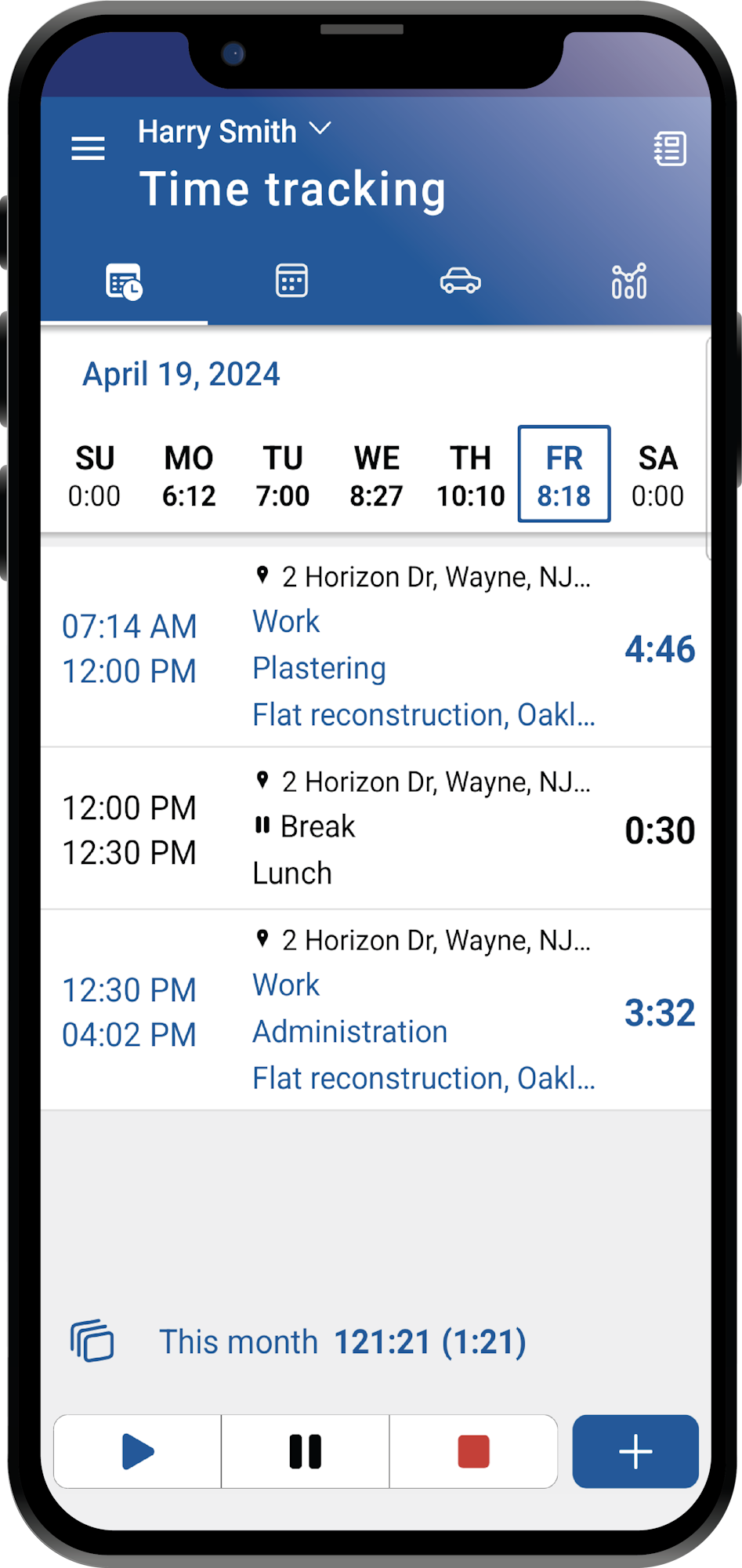The width and height of the screenshot is (742, 1568).
Task: Switch to the calendar tab
Action: tap(291, 281)
